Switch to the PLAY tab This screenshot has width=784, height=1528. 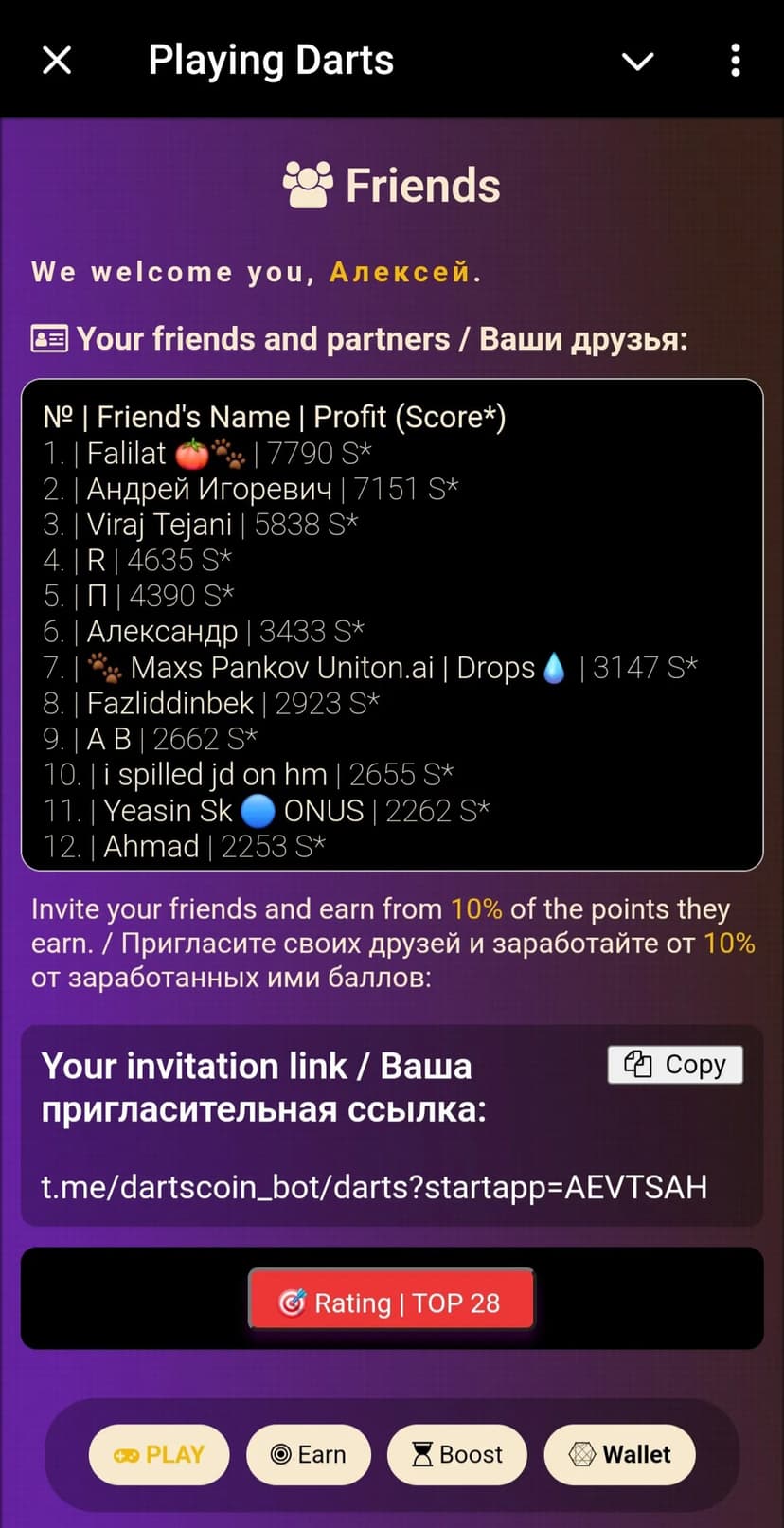[x=159, y=1454]
